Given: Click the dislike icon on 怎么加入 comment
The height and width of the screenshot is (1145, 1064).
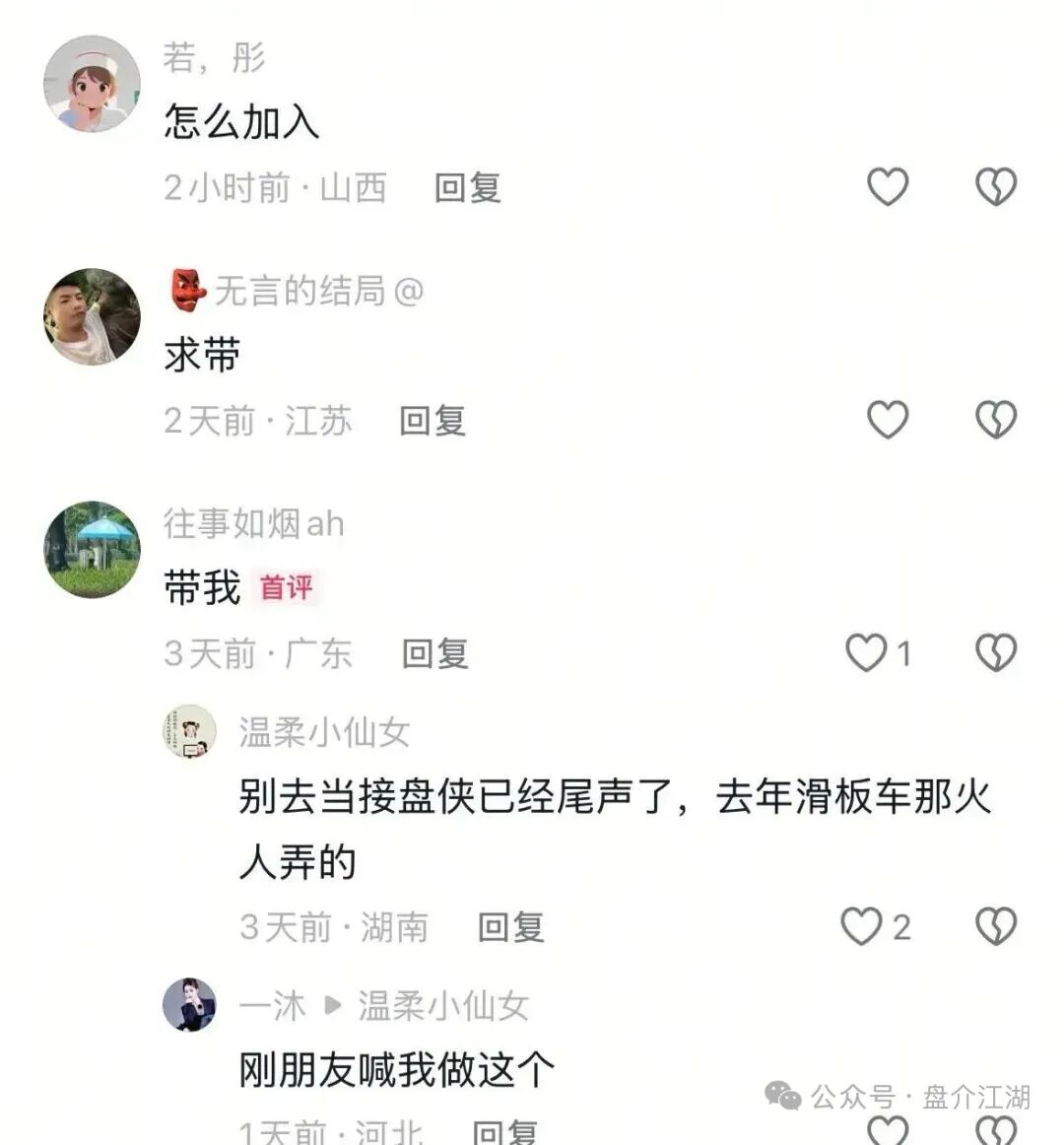Looking at the screenshot, I should [996, 186].
